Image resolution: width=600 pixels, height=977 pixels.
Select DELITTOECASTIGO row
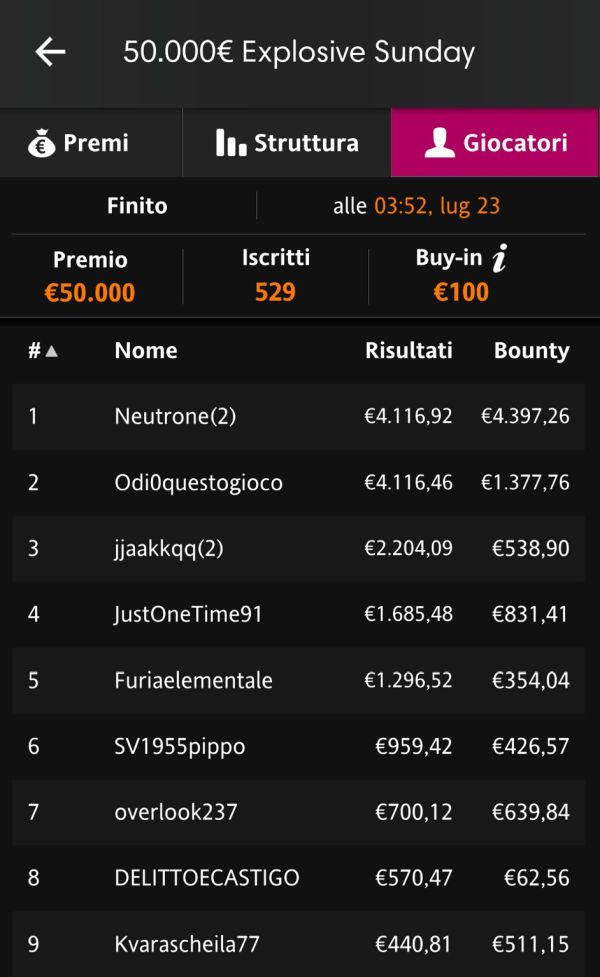pos(206,878)
